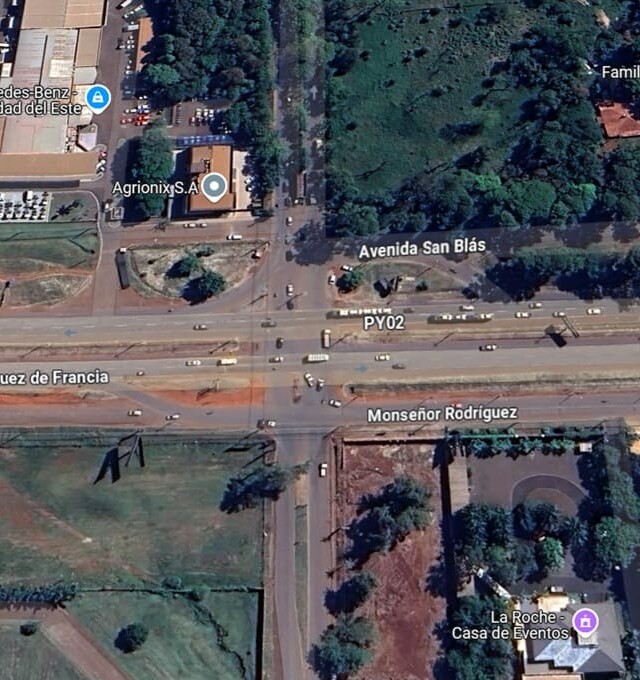Open the Agrionix S.A place marker
The width and height of the screenshot is (640, 680).
point(214,185)
